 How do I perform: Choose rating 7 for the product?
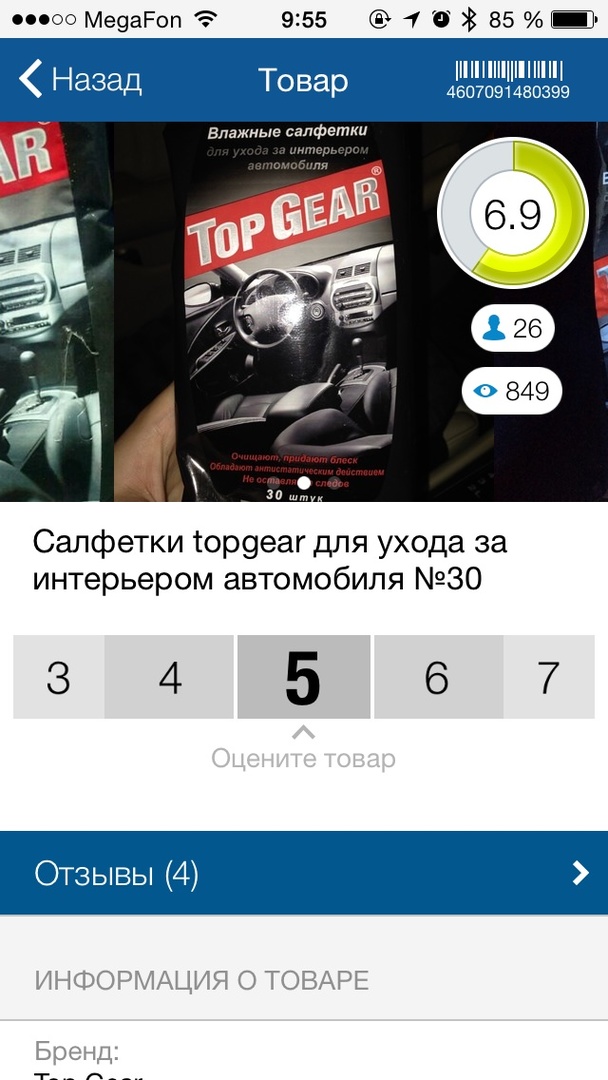[548, 677]
